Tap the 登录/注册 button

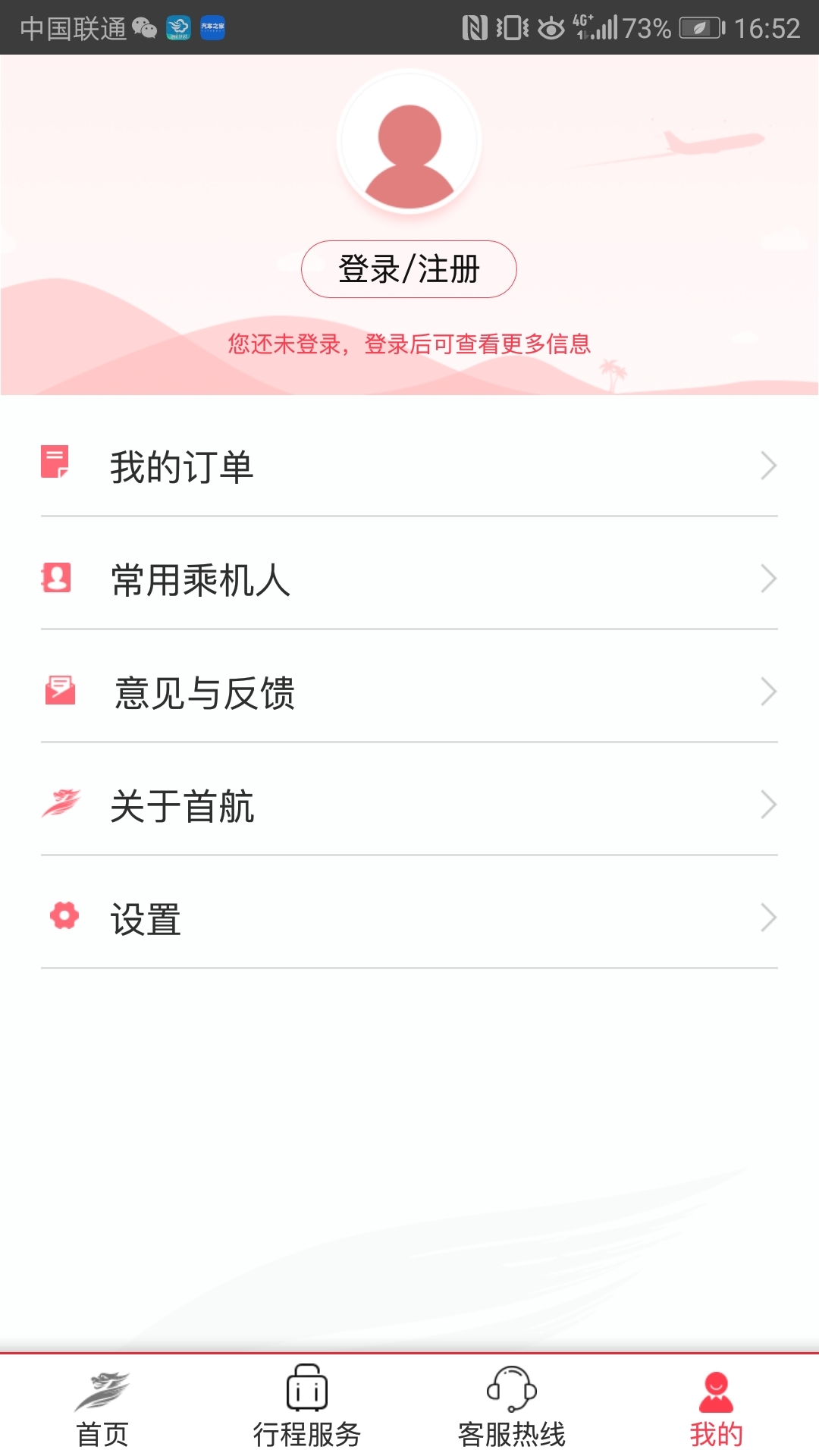coord(408,268)
